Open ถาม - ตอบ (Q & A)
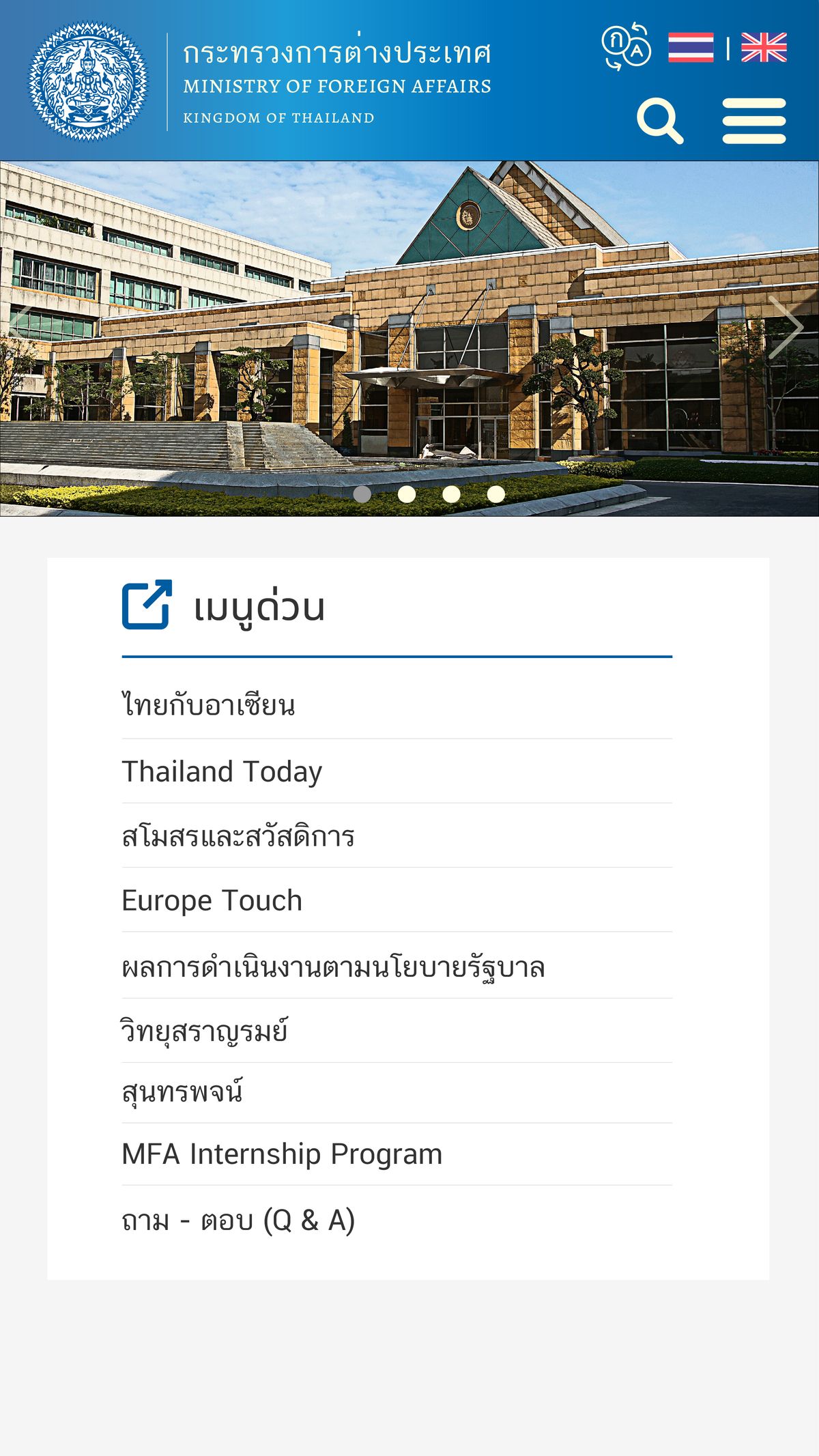Screen dimensions: 819x1456 pyautogui.click(x=238, y=1221)
